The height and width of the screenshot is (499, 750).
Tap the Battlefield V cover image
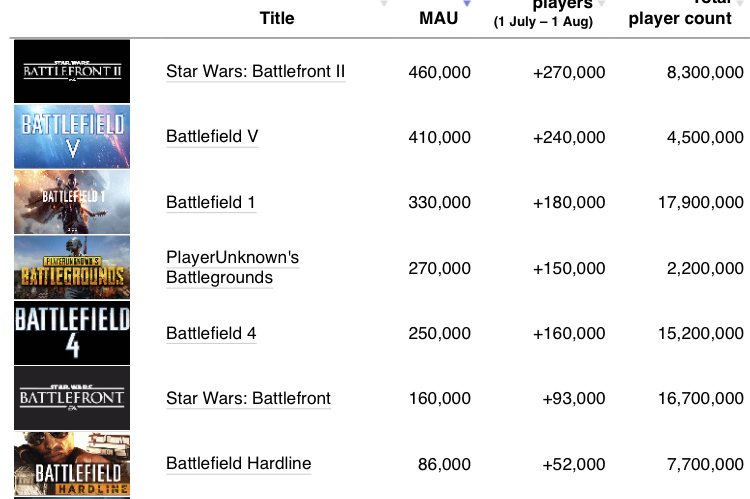pos(72,137)
